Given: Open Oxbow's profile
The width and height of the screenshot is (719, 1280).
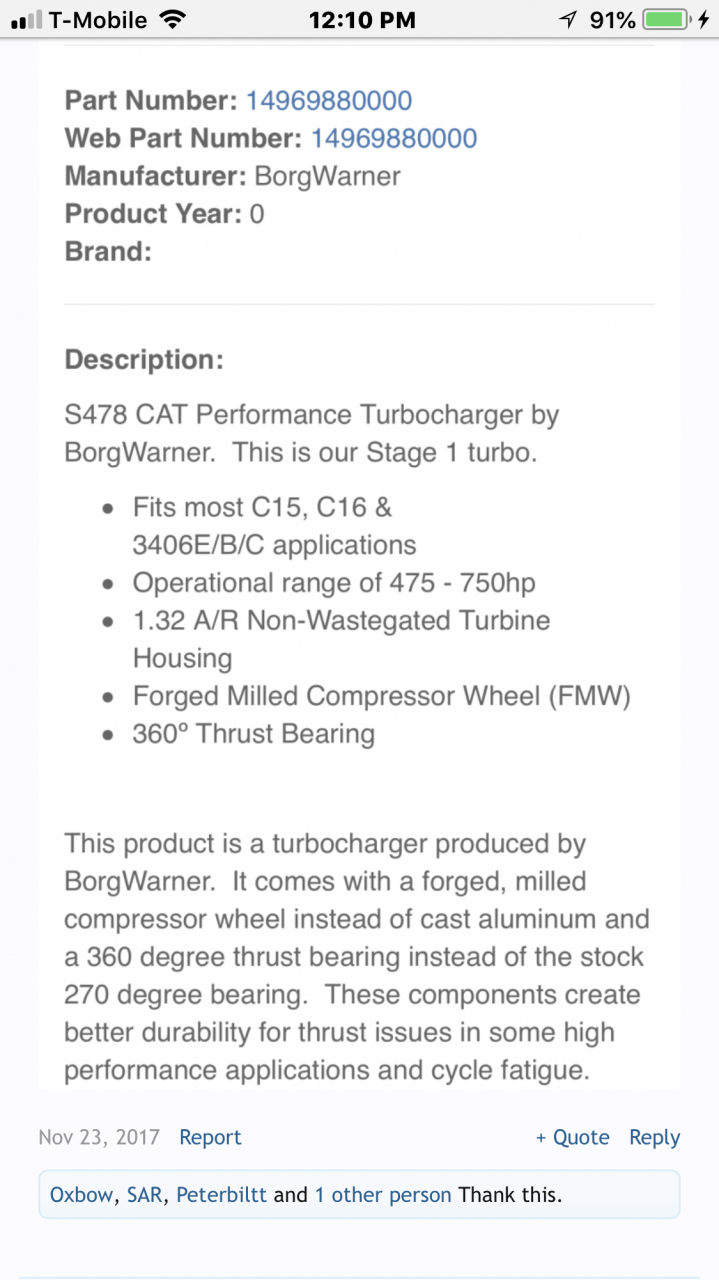Looking at the screenshot, I should point(81,1194).
